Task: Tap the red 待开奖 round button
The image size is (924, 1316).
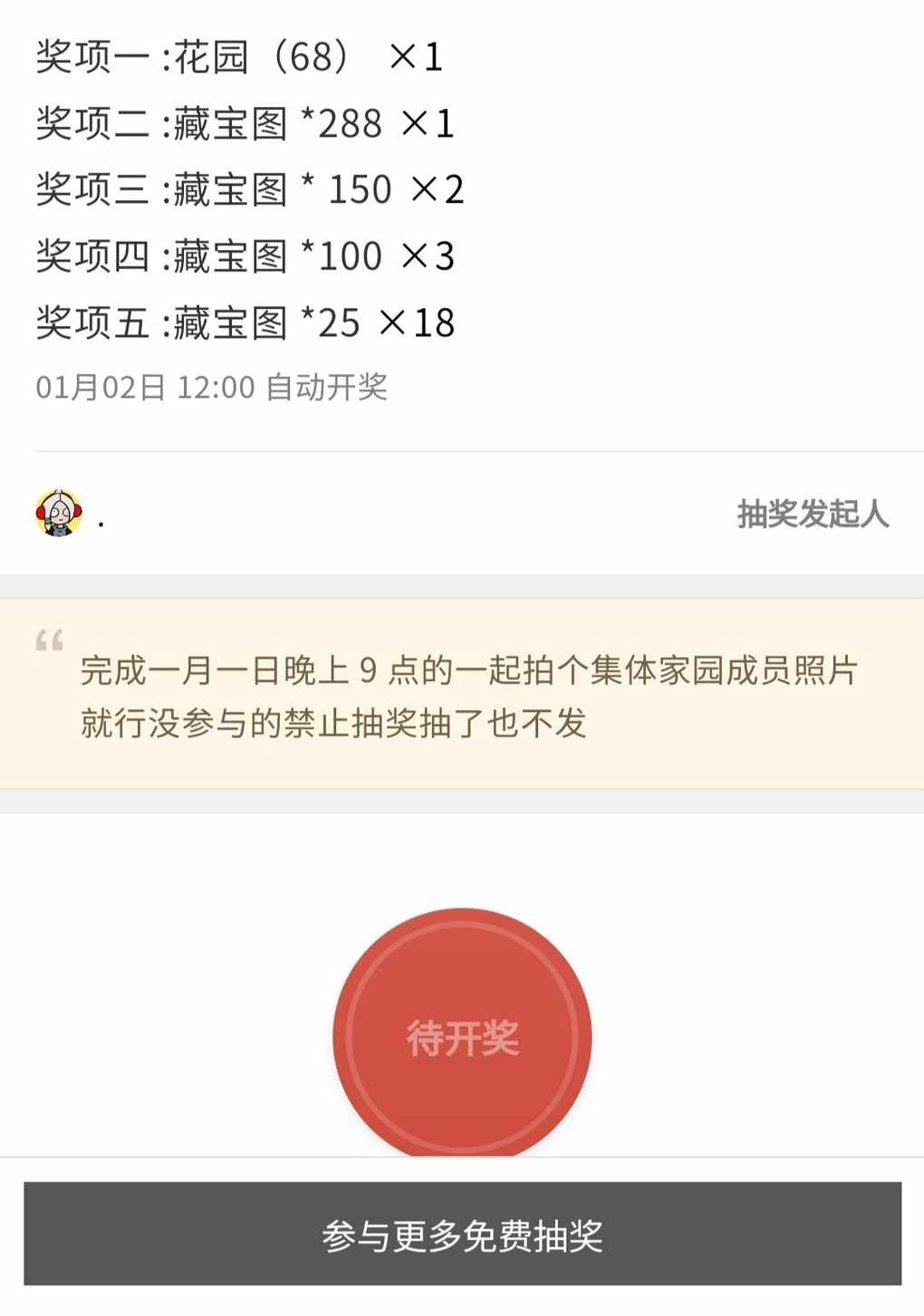Action: 462,1035
